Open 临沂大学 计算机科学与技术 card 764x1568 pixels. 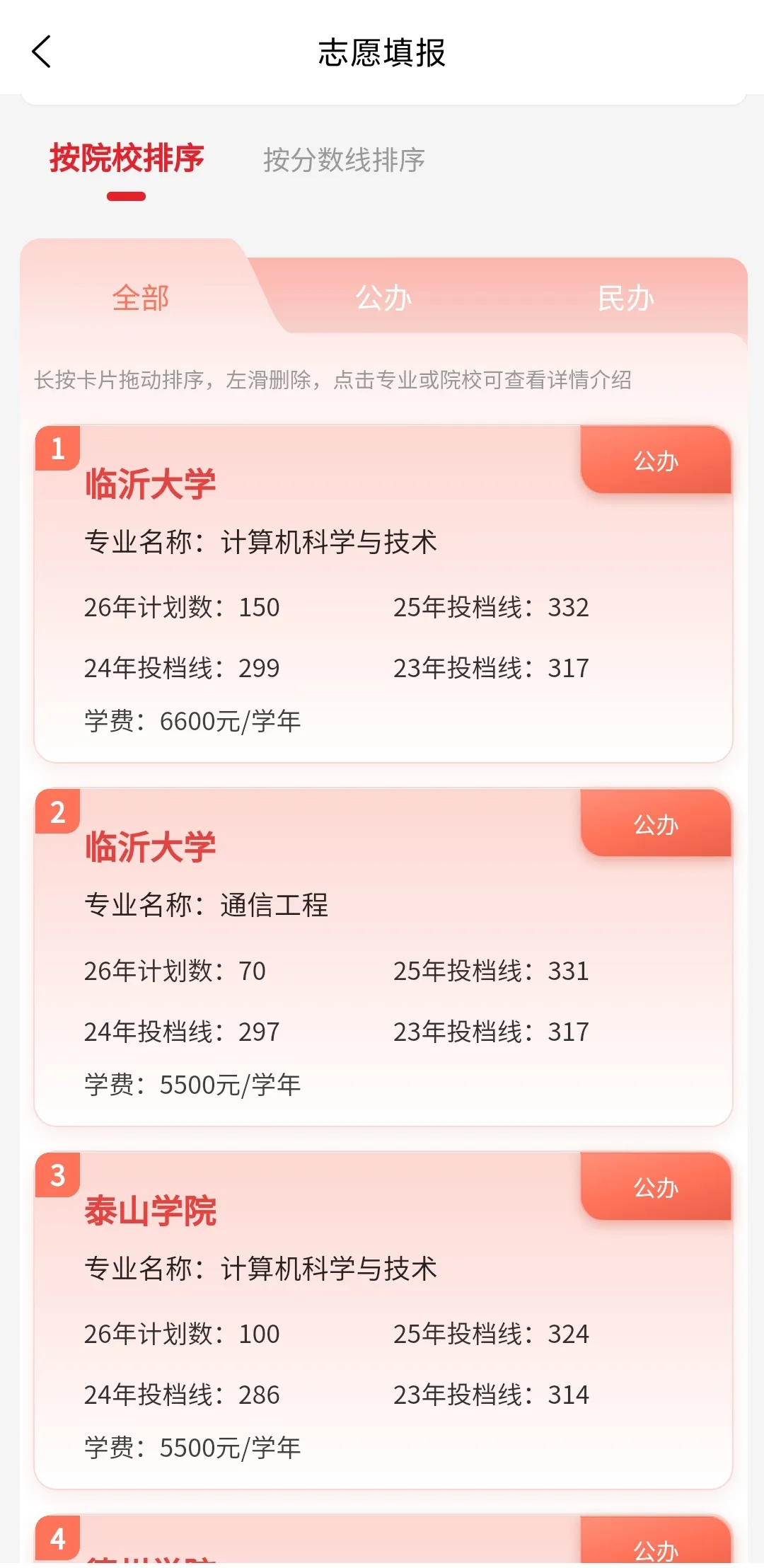click(x=383, y=594)
